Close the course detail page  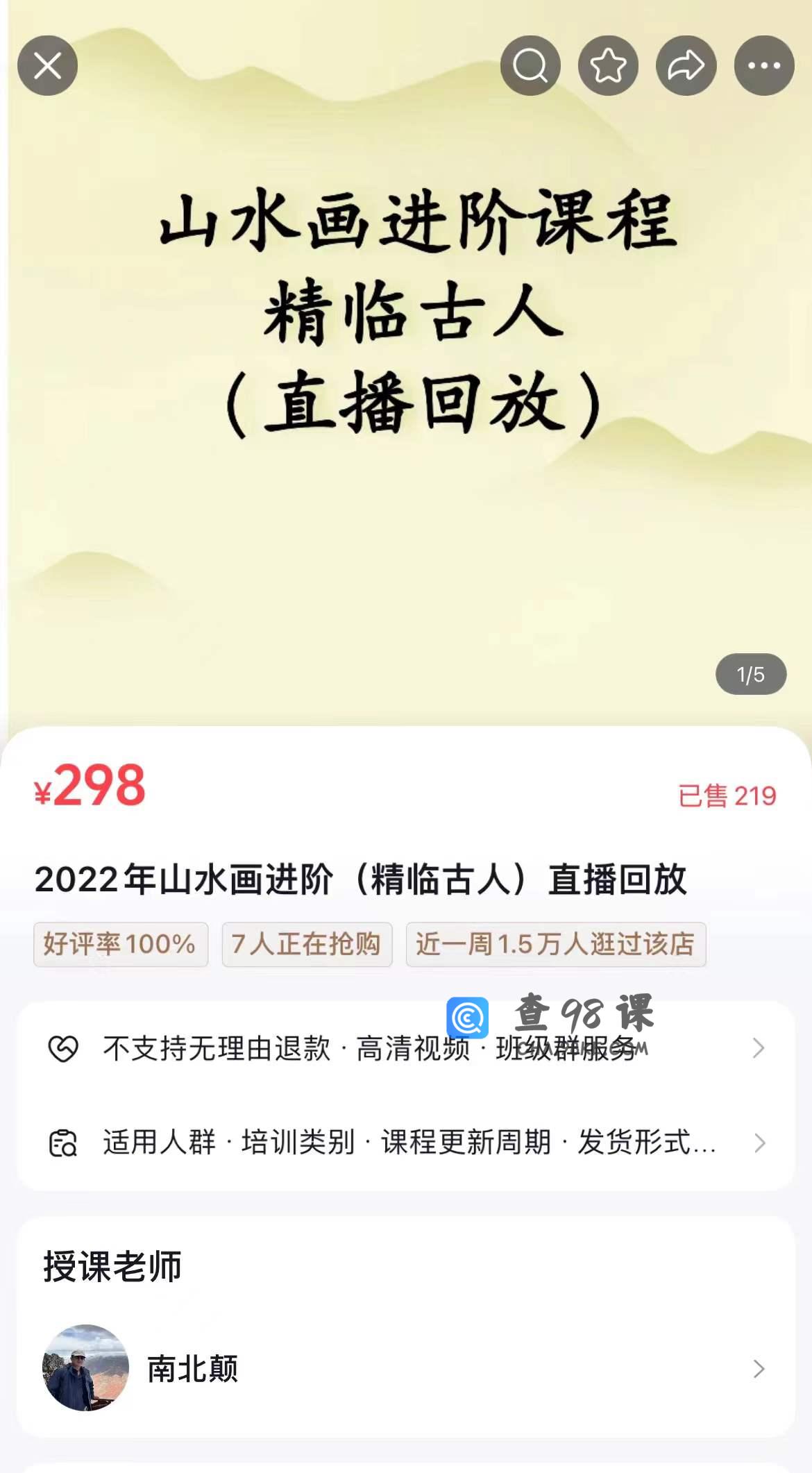47,66
